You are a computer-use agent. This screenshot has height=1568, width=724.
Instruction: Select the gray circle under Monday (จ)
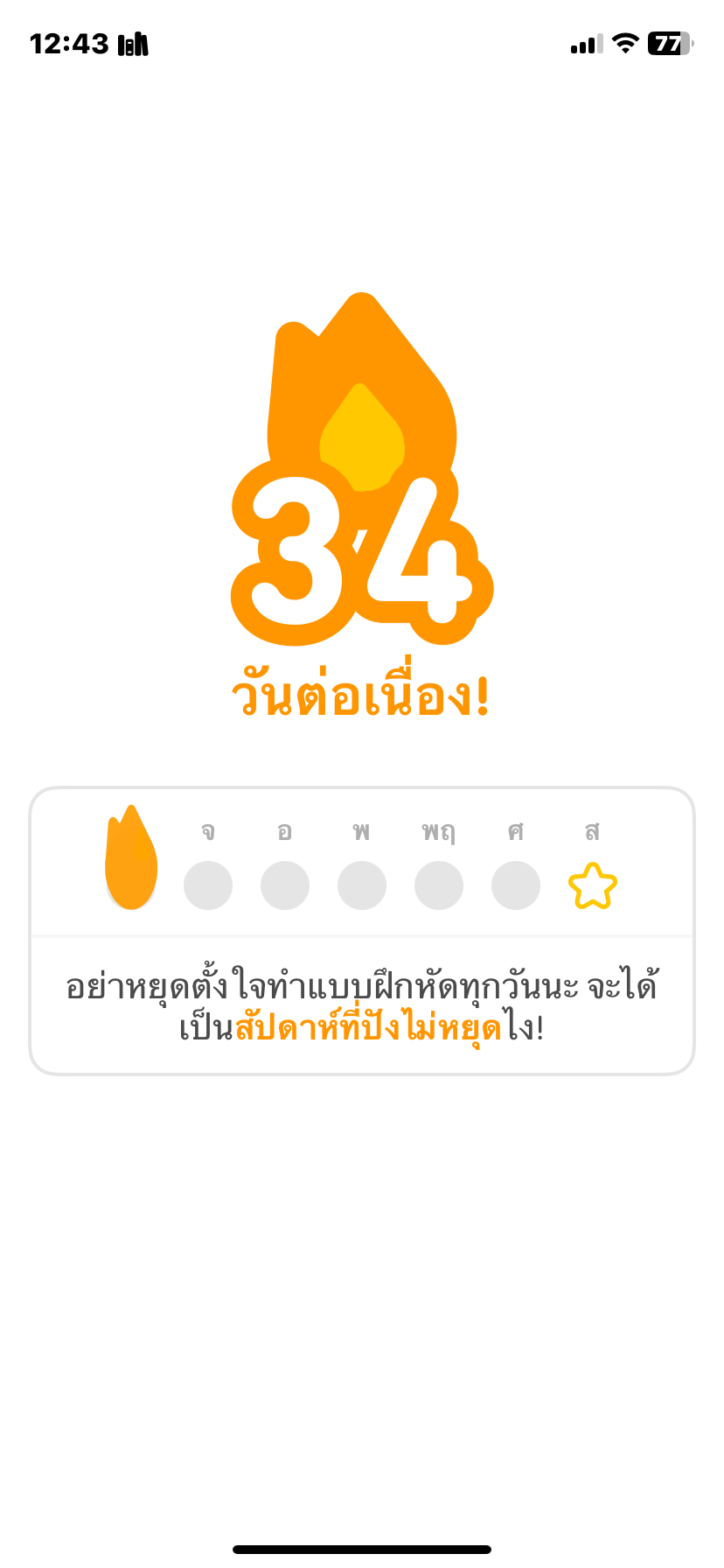coord(208,885)
